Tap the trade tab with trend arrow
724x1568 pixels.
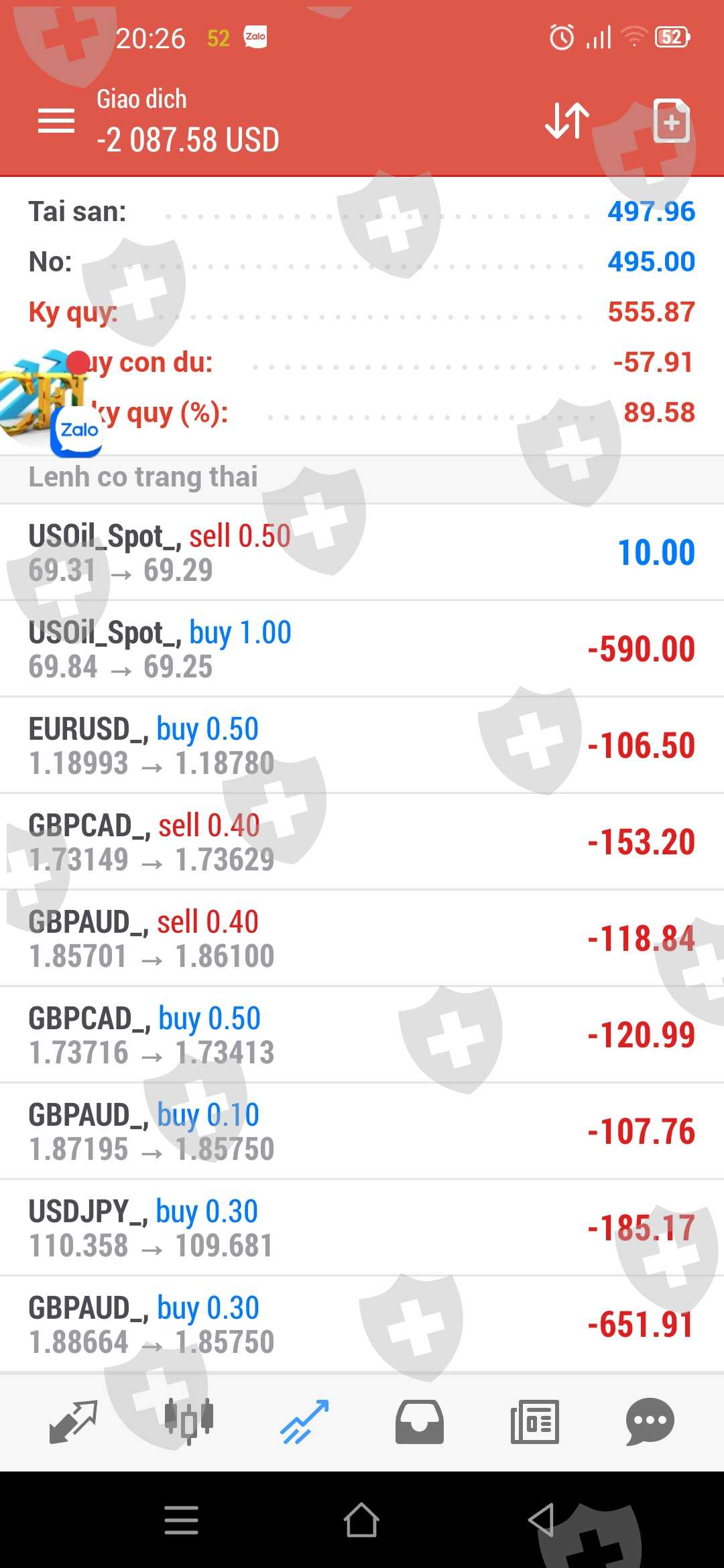[x=304, y=1421]
